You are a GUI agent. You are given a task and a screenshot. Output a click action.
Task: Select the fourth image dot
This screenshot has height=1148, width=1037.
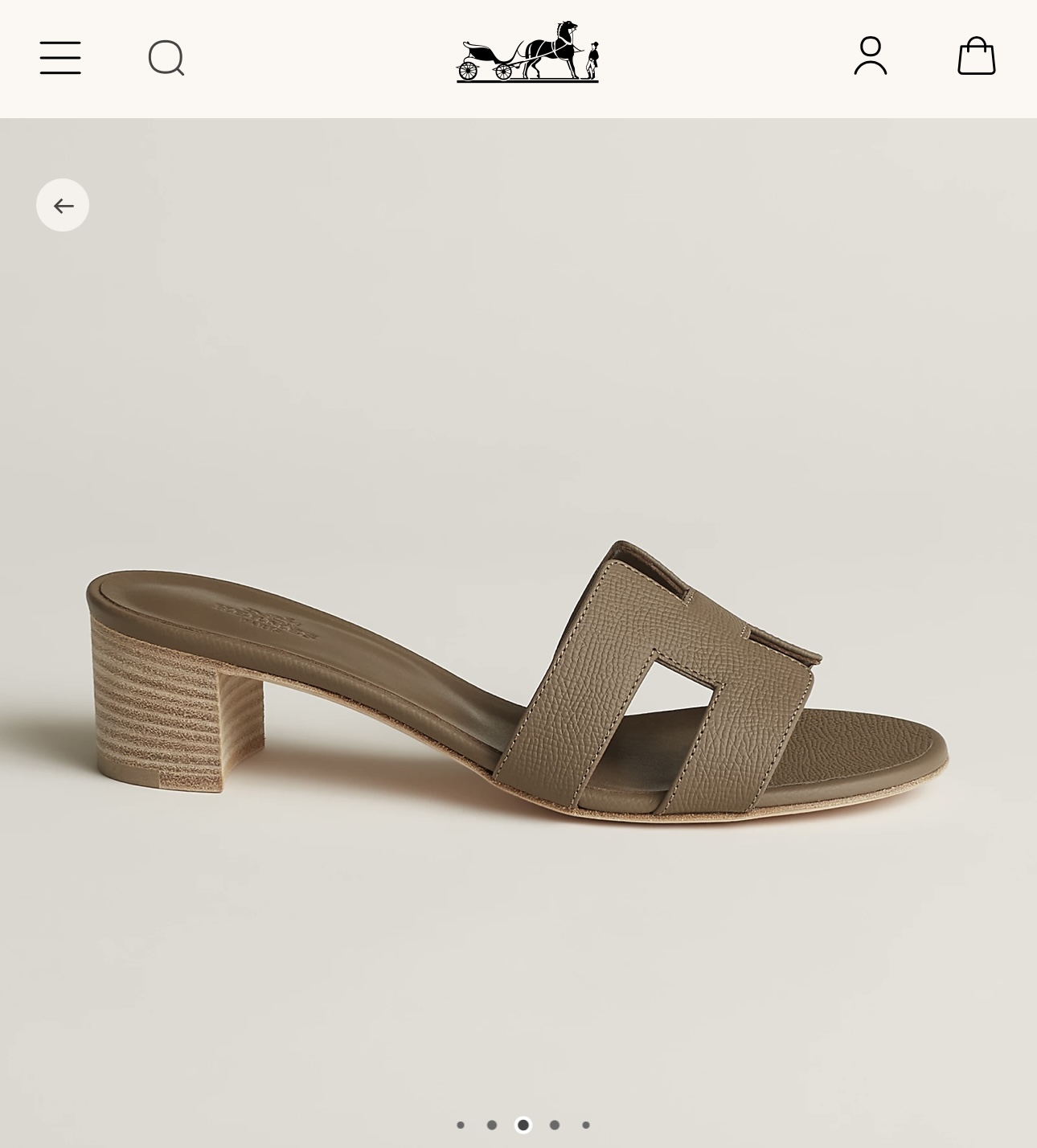pos(555,1125)
